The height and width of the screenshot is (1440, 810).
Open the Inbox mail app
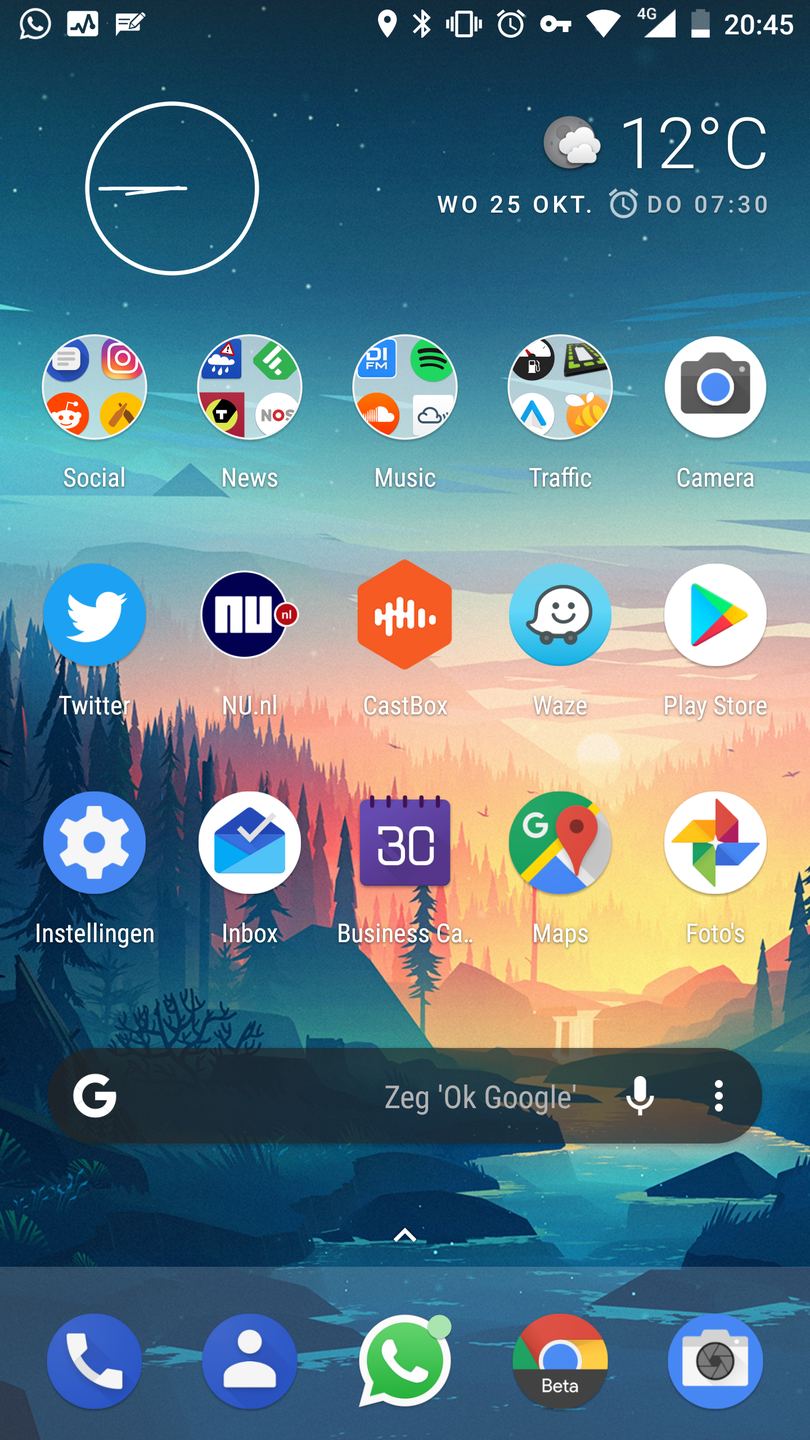tap(250, 843)
